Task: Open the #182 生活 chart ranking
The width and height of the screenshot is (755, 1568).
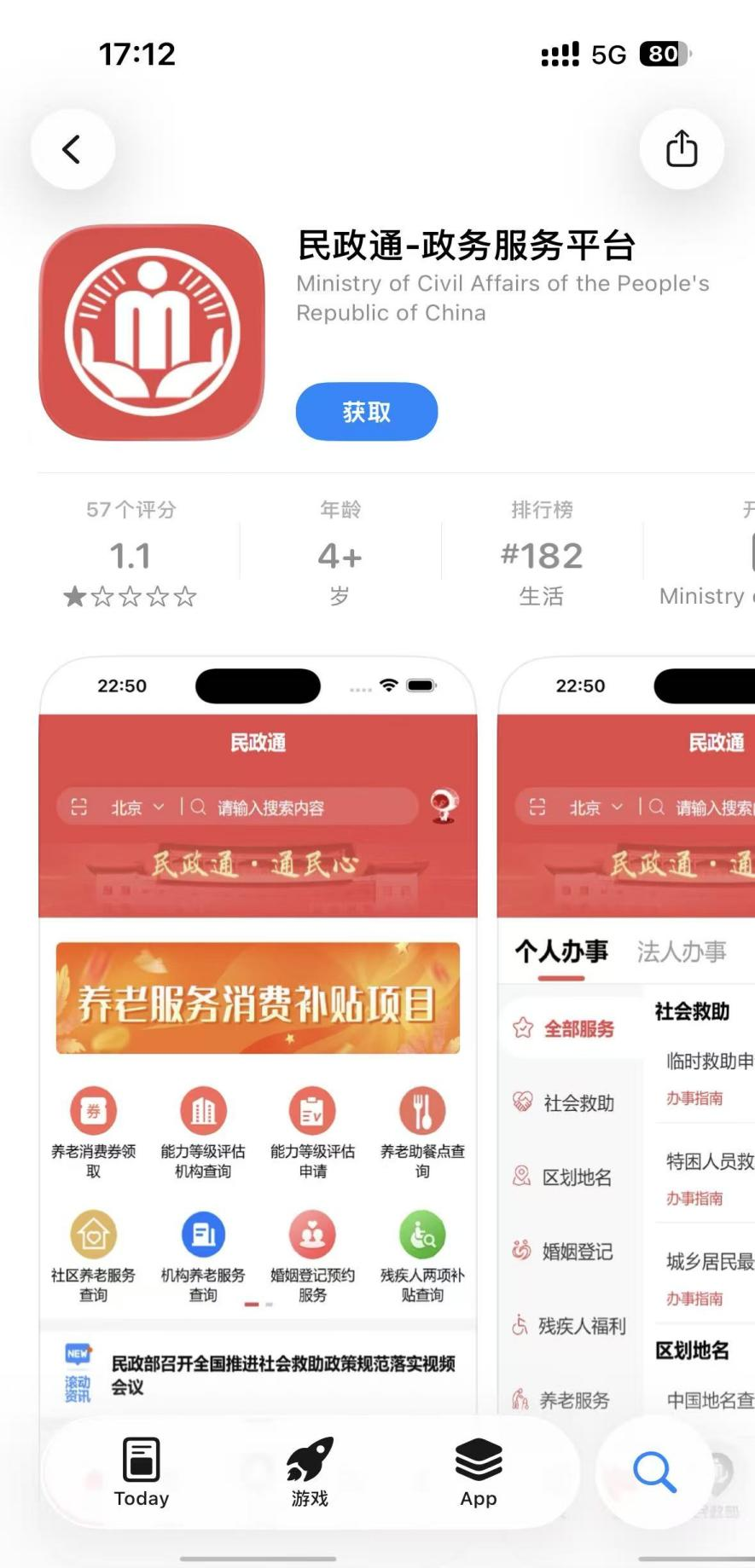Action: click(x=542, y=554)
